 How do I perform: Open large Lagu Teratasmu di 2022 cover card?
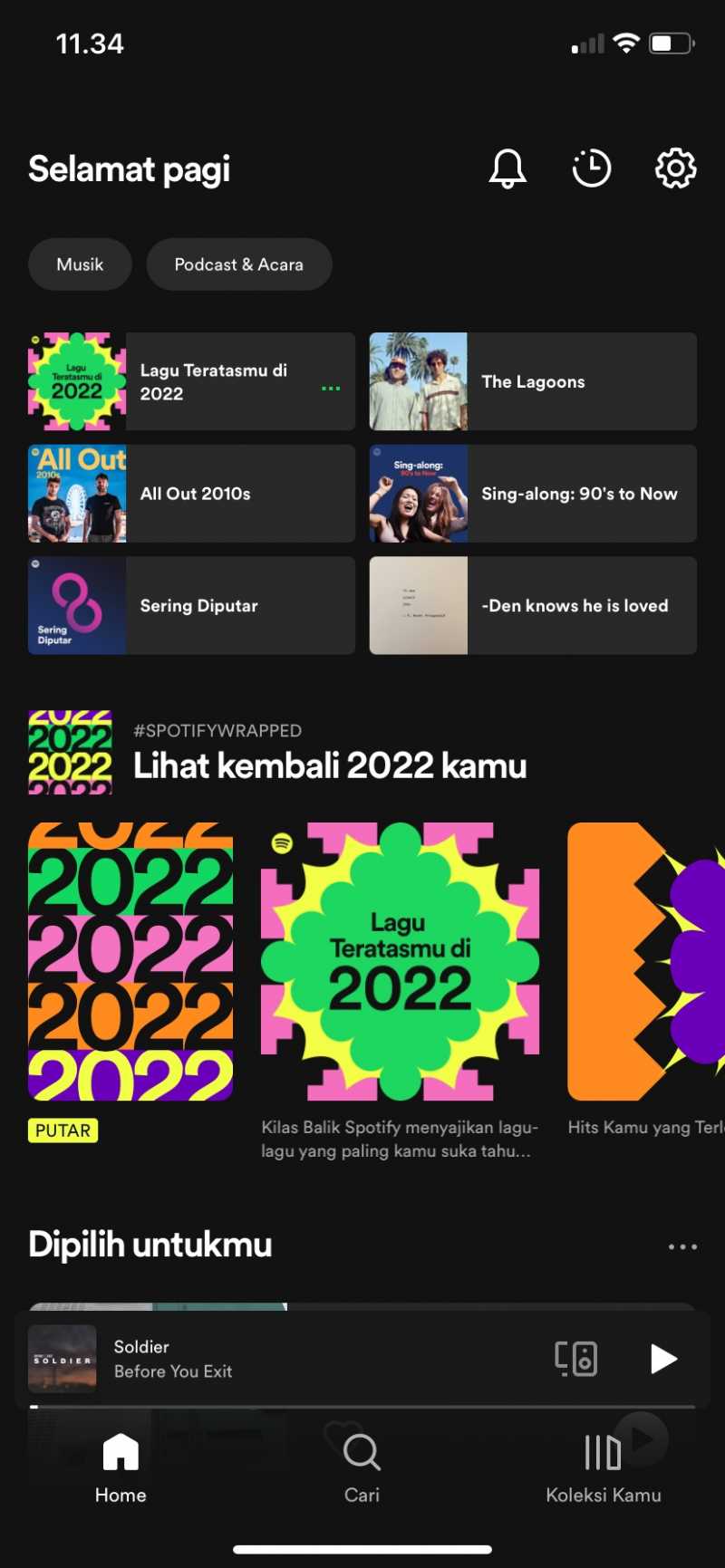(400, 962)
